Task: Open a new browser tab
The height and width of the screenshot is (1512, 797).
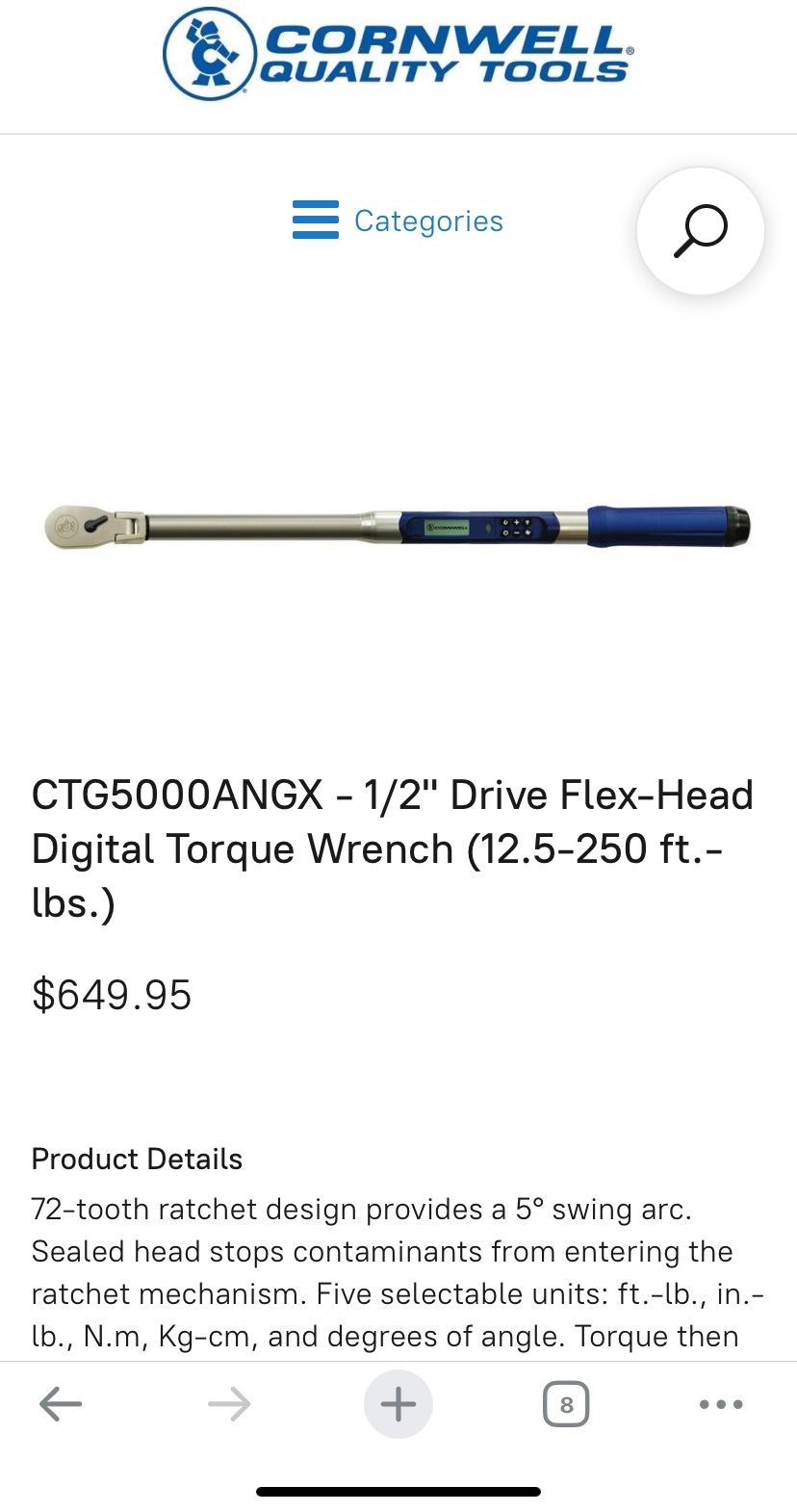Action: [398, 1404]
